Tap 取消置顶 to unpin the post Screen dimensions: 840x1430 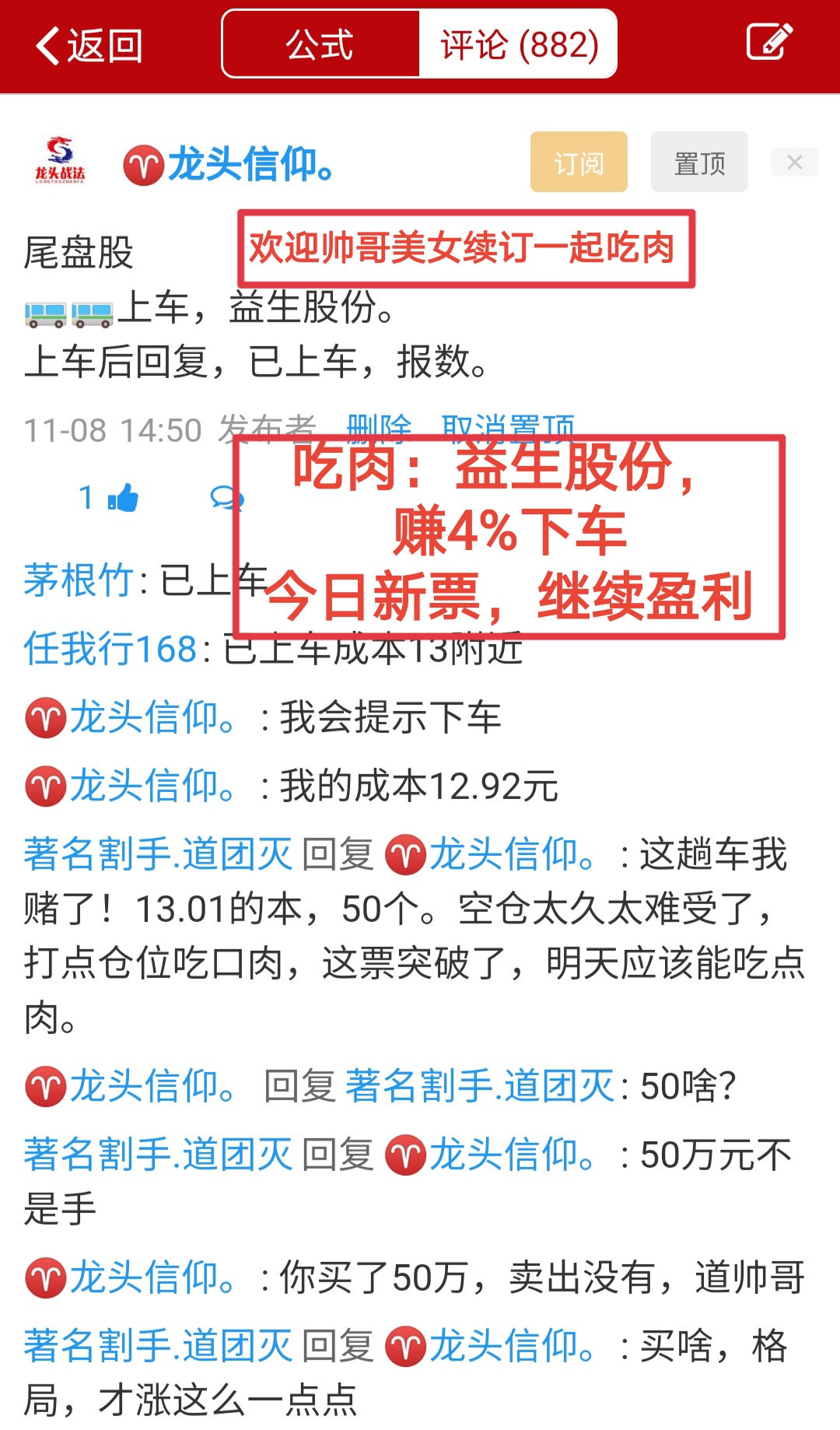pyautogui.click(x=508, y=423)
